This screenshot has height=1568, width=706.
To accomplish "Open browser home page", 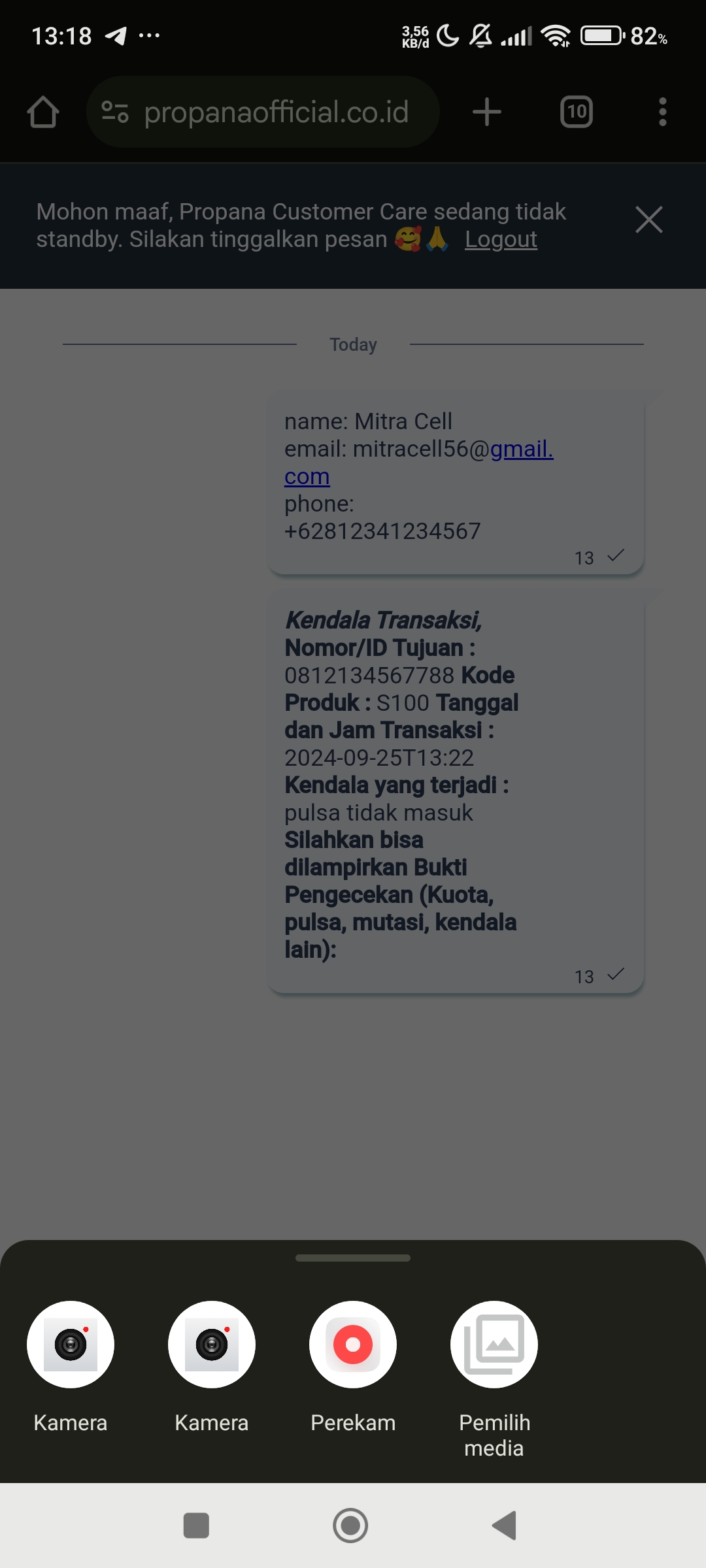I will (43, 112).
